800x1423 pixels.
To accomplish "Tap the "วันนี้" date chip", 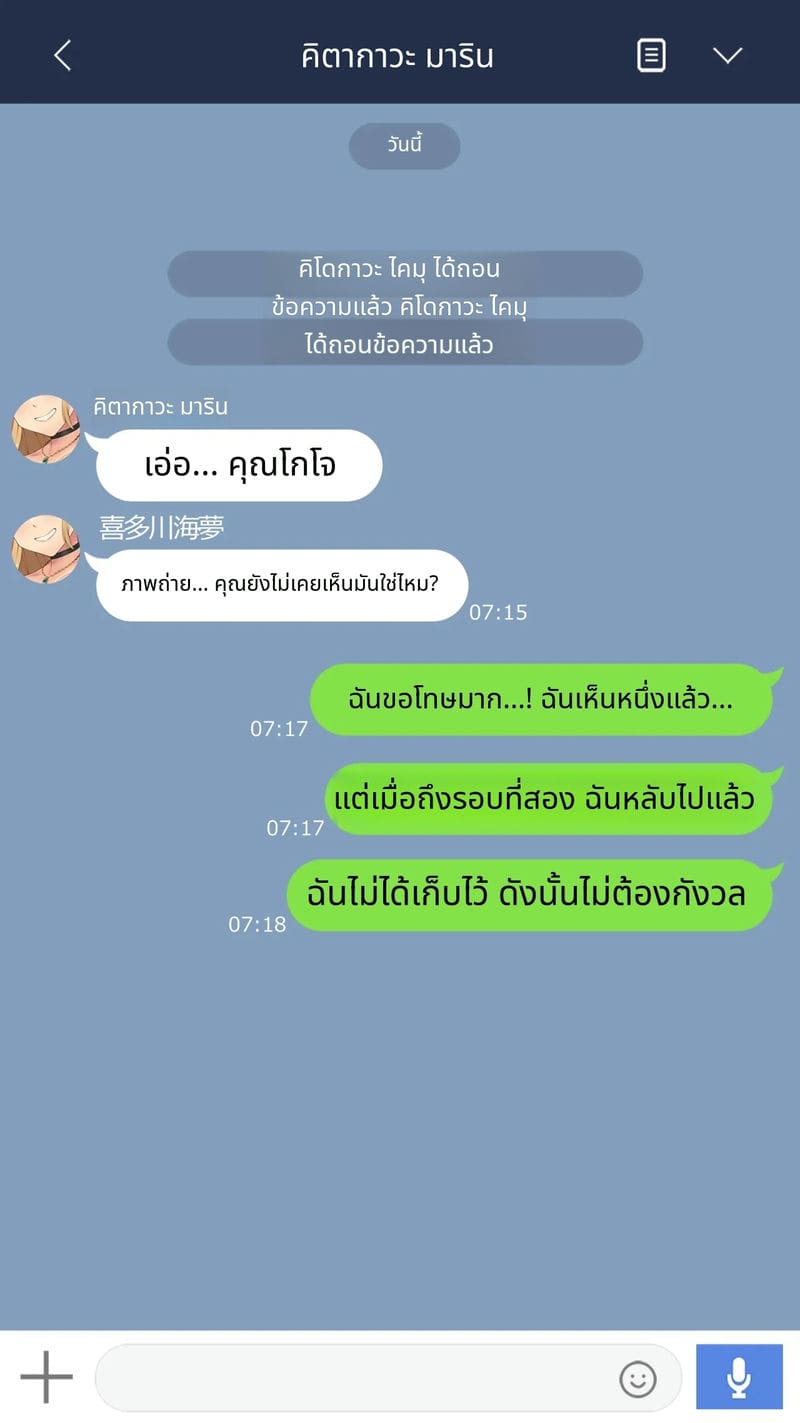I will 404,145.
